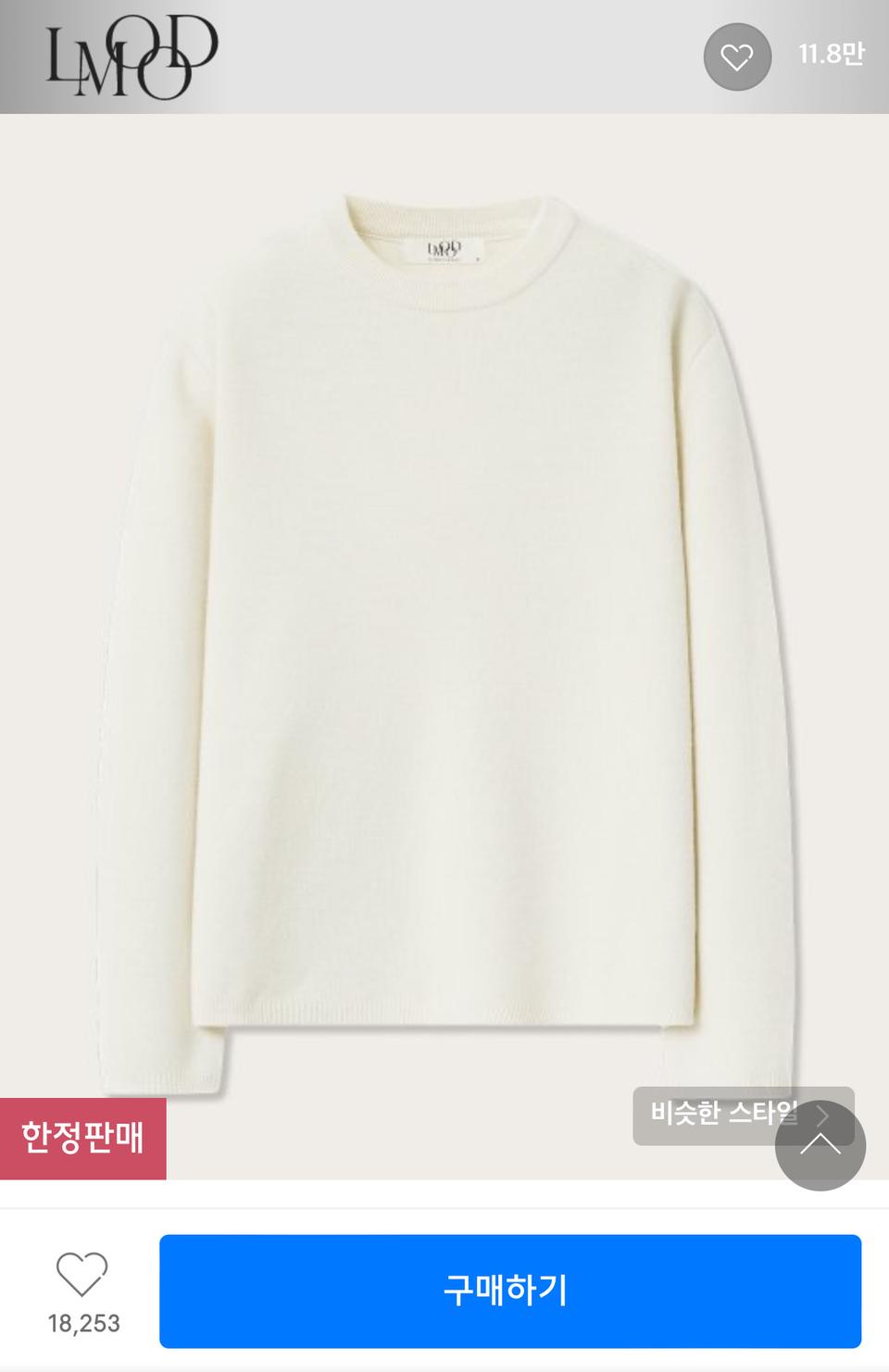The image size is (889, 1372).
Task: Open the LMOOD brand page
Action: 131,57
